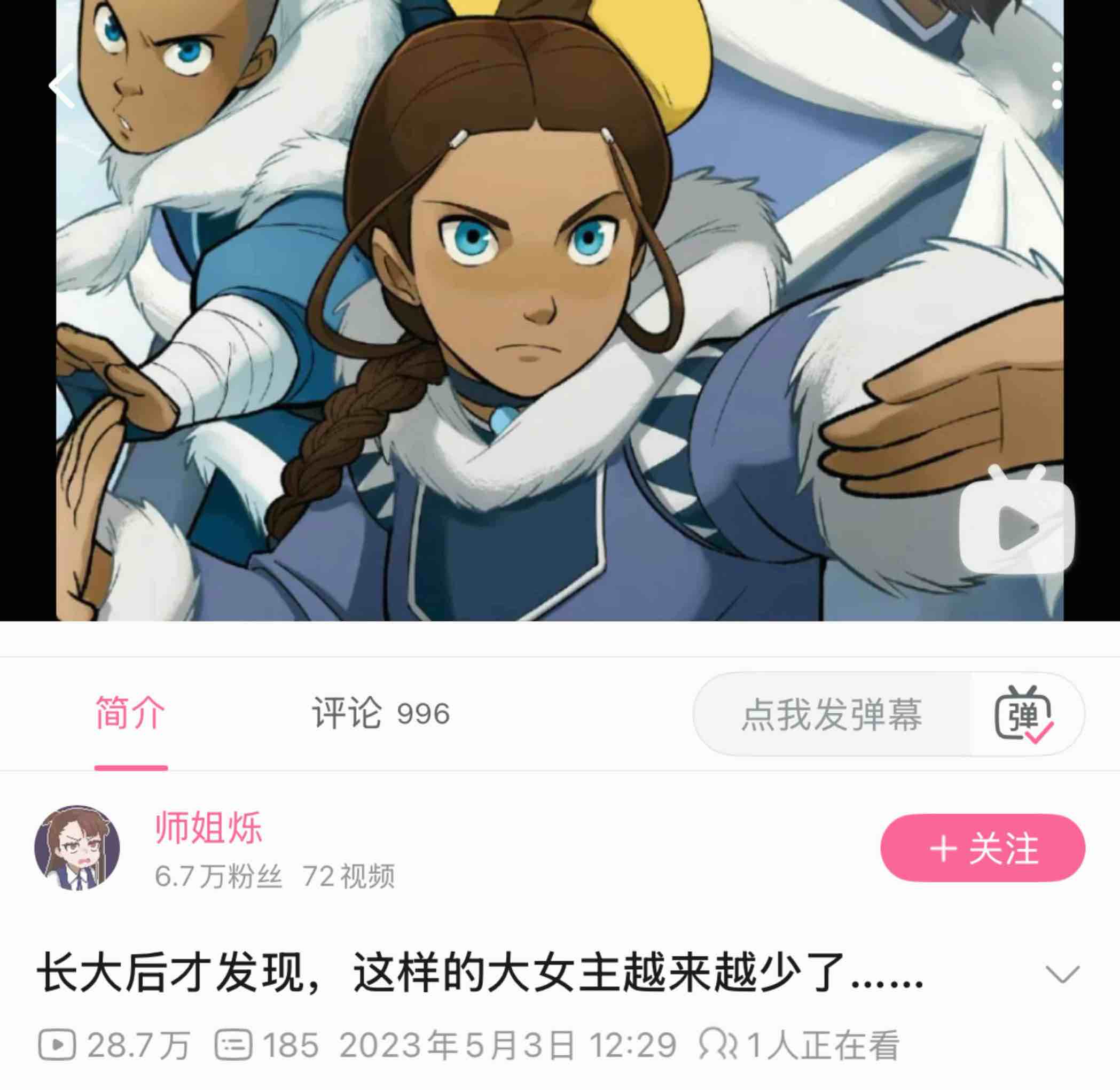Open the 评论 996 comments tab
This screenshot has width=1120, height=1090.
[381, 714]
